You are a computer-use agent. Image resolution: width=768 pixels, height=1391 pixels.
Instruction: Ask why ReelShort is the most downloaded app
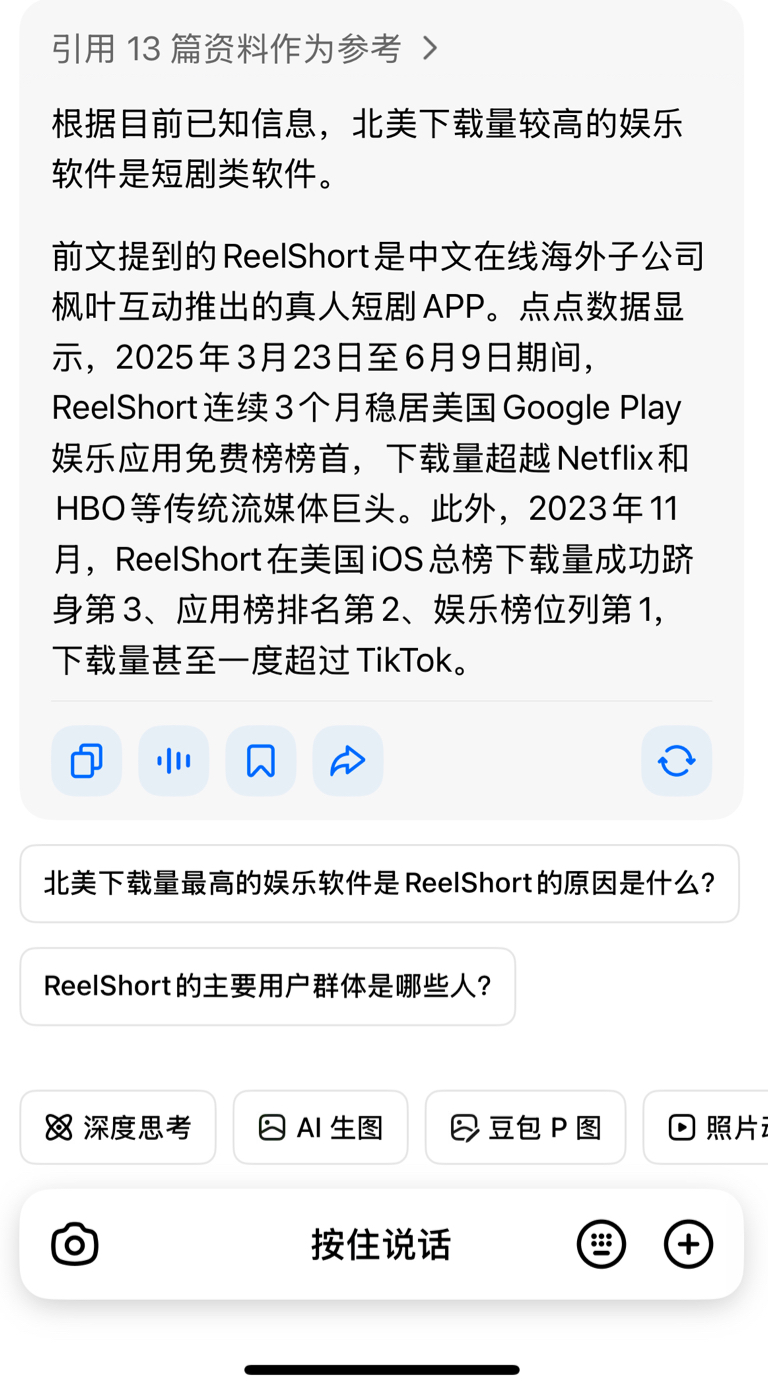pos(380,884)
